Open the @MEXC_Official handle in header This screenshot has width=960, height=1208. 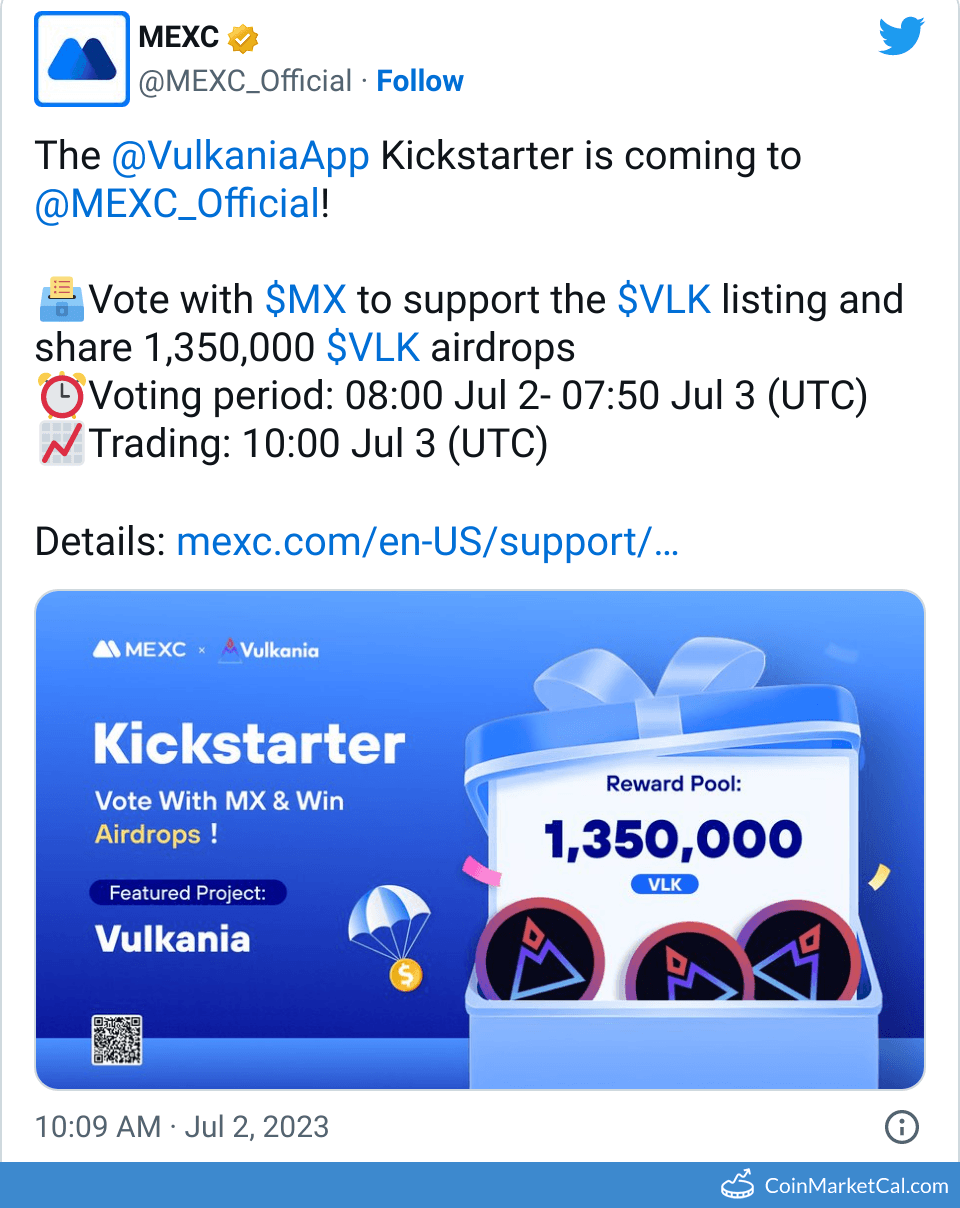coord(245,81)
